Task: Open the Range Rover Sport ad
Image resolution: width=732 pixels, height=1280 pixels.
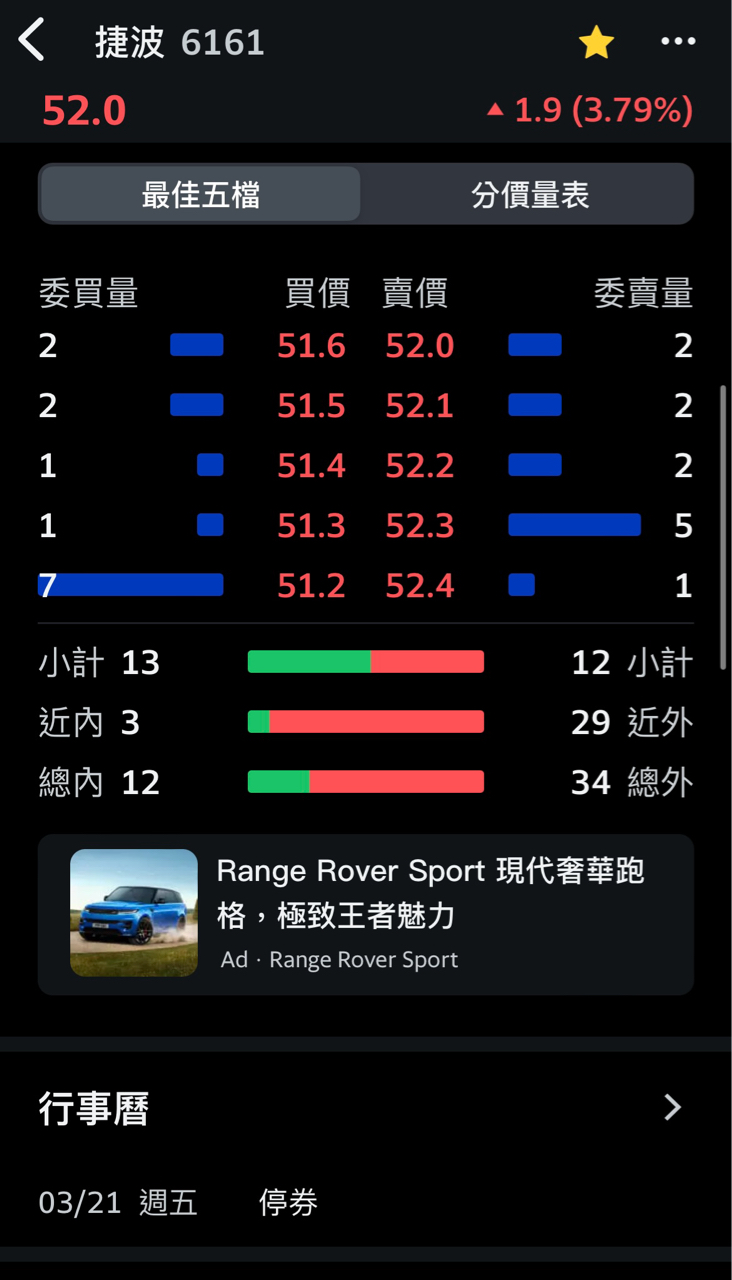Action: pos(366,914)
